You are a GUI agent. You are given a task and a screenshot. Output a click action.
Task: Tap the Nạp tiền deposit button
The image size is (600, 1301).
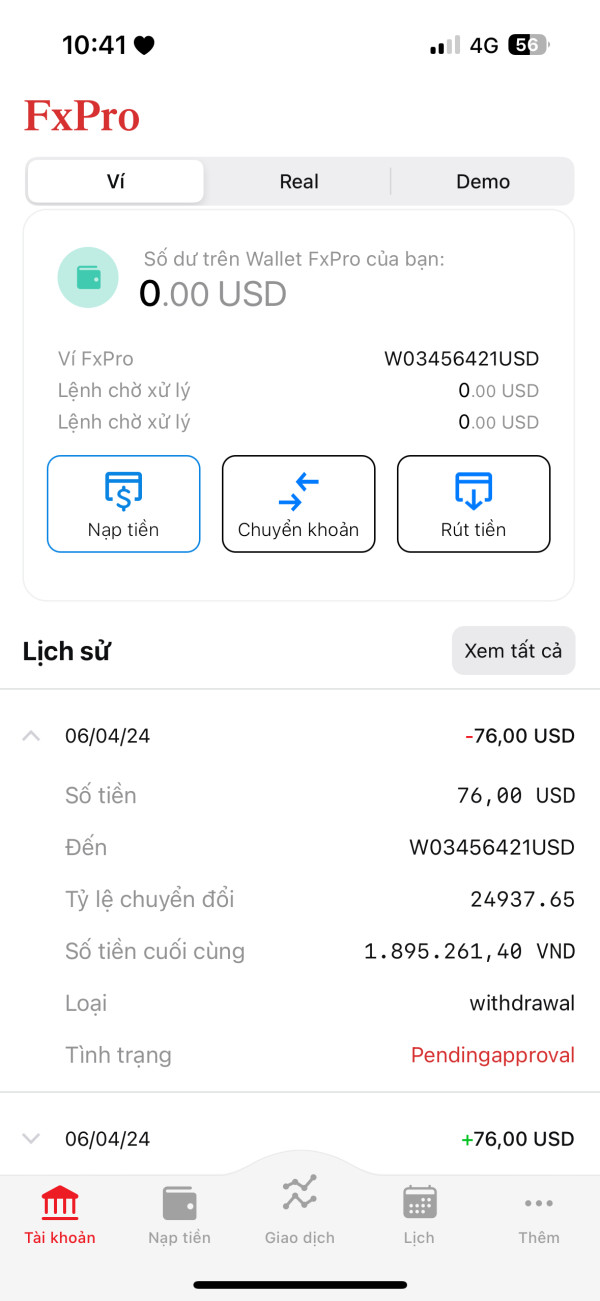pyautogui.click(x=123, y=504)
